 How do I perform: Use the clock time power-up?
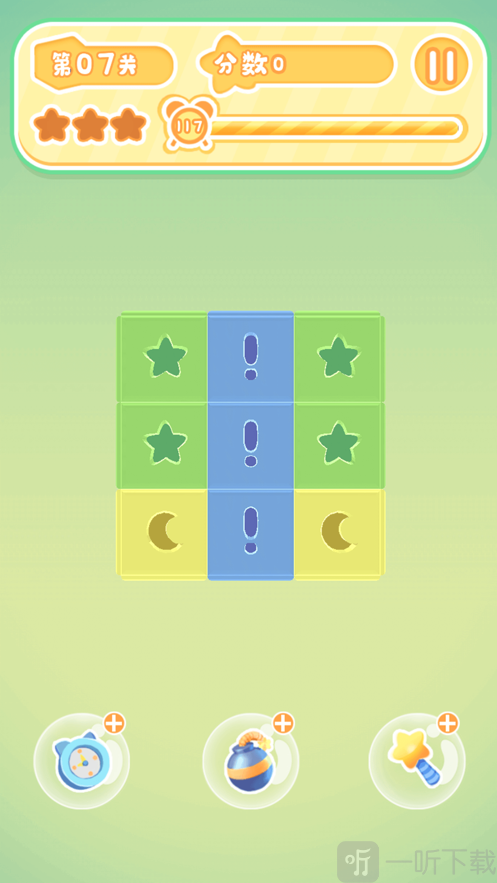(x=82, y=761)
